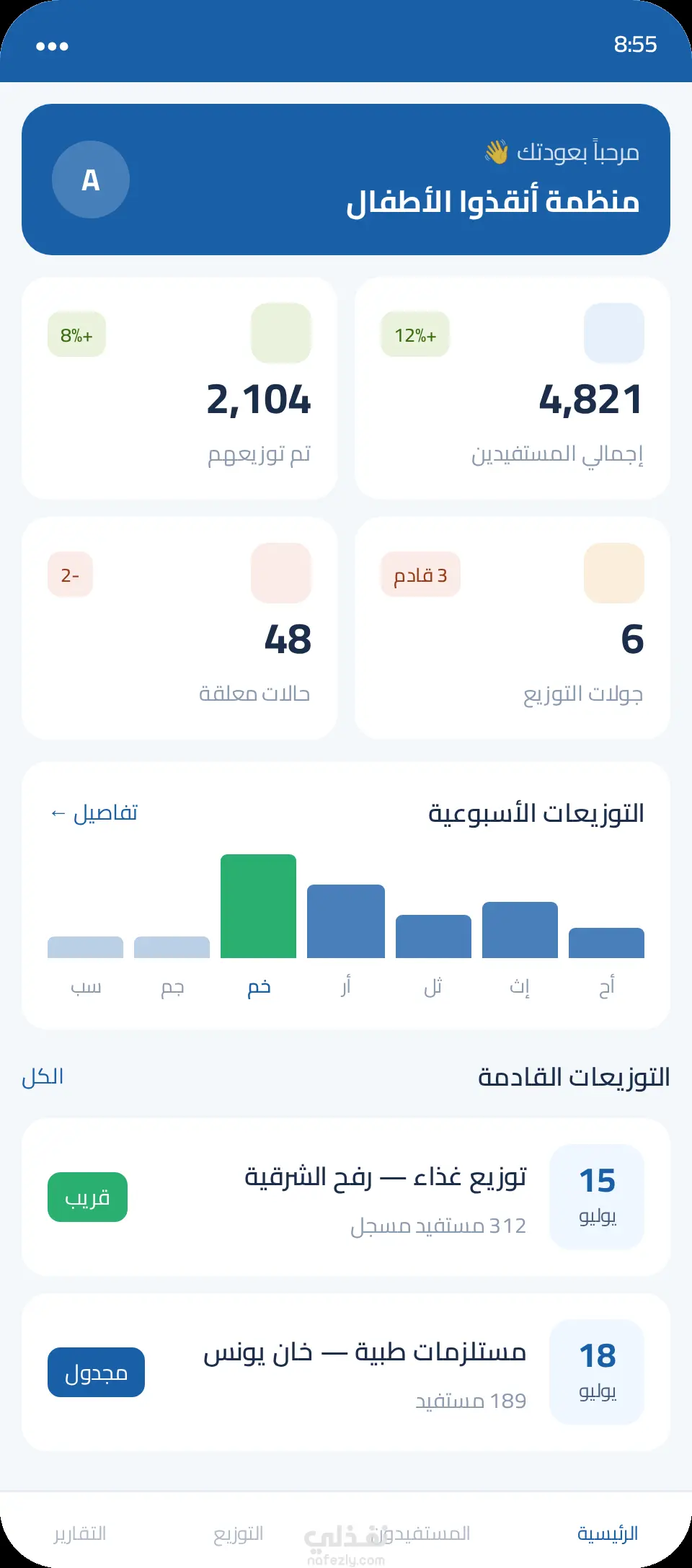This screenshot has height=1568, width=692.
Task: Open the جولات التوزيع card
Action: click(513, 628)
